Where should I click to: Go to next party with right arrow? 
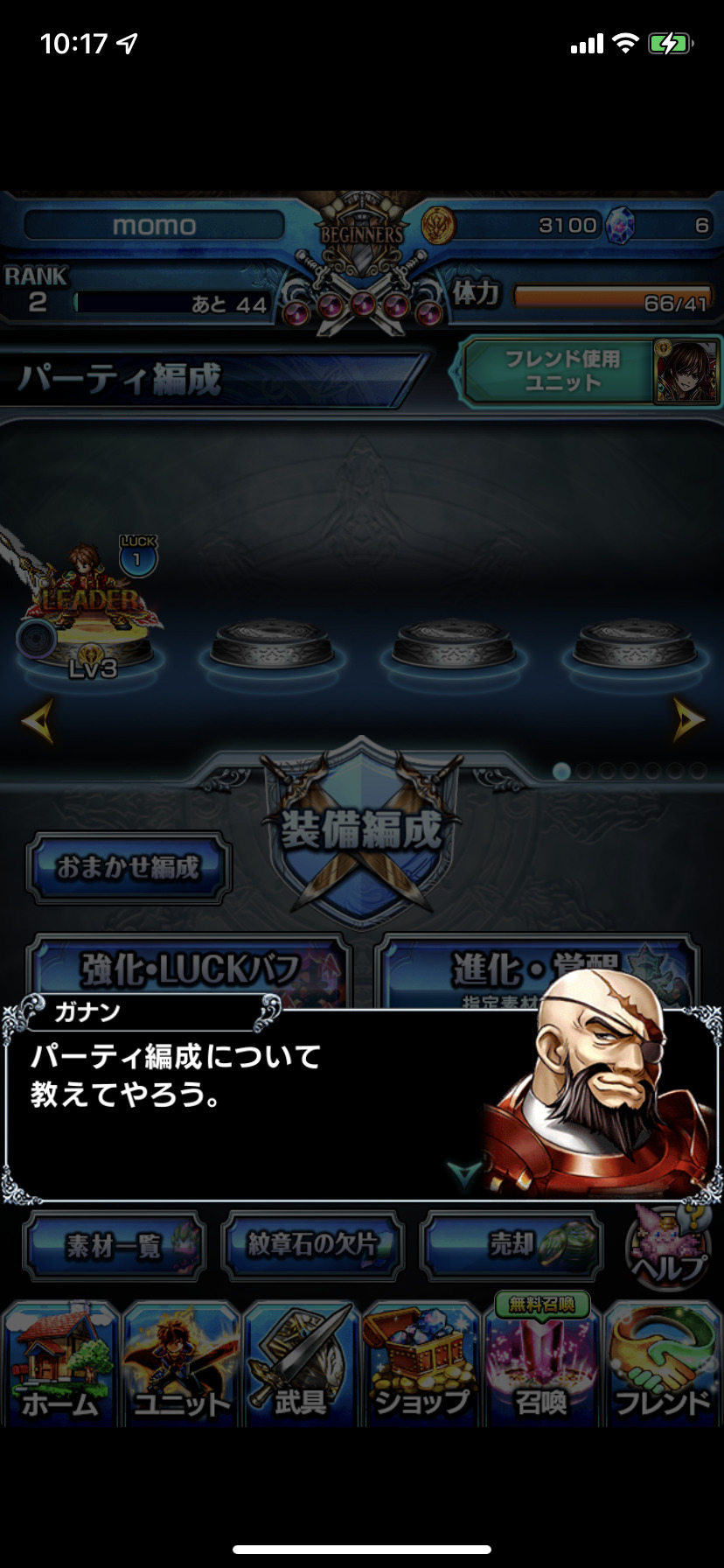pyautogui.click(x=688, y=719)
